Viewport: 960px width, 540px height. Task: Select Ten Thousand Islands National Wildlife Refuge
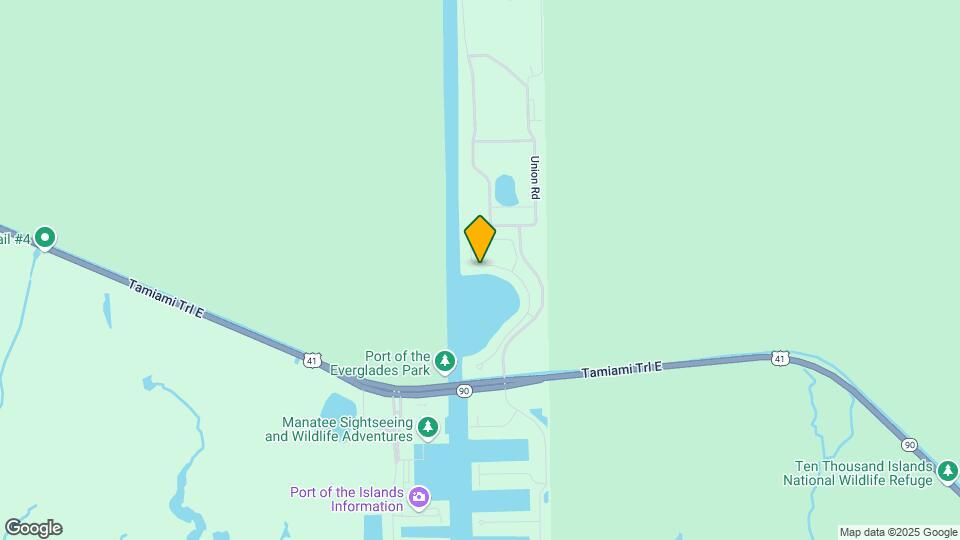tap(947, 471)
